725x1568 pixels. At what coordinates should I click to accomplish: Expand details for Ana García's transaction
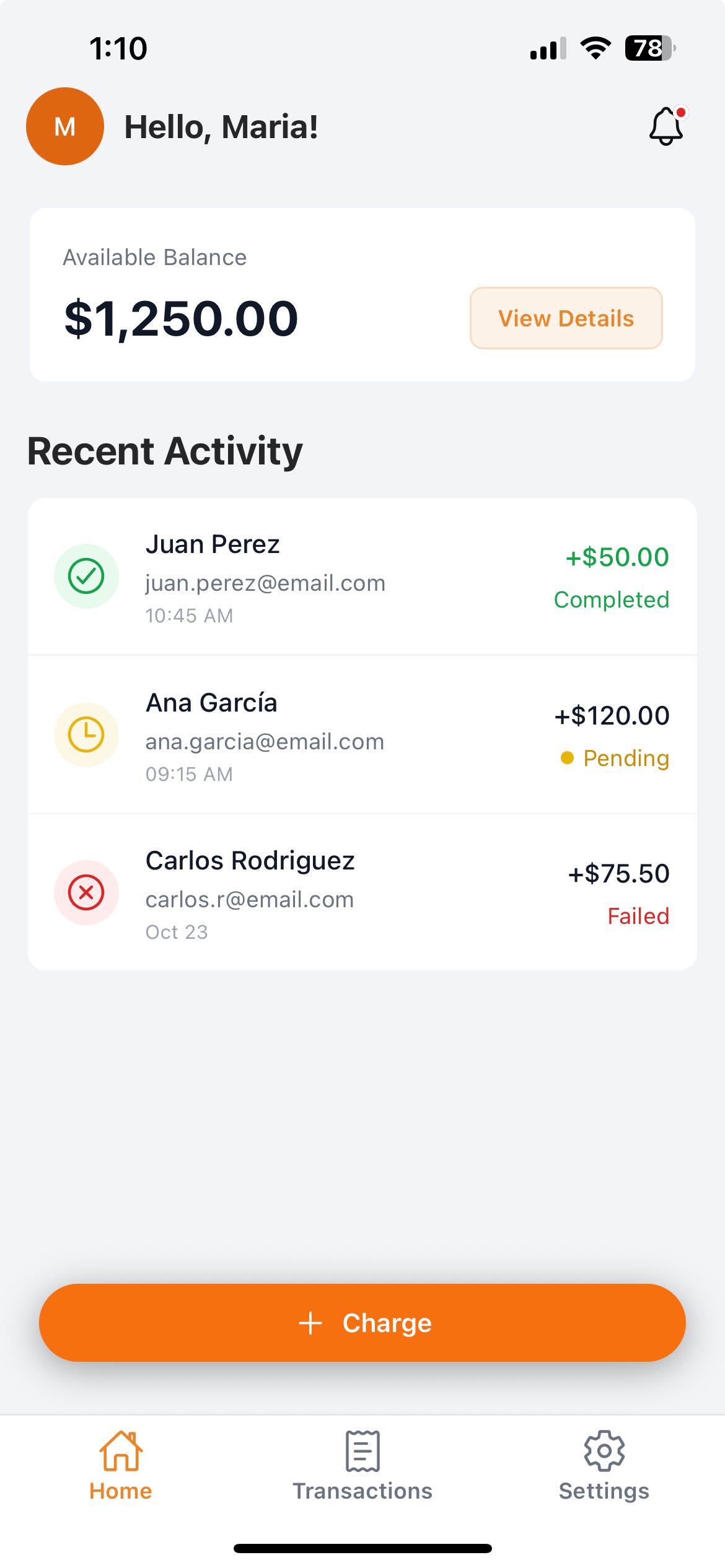click(362, 734)
